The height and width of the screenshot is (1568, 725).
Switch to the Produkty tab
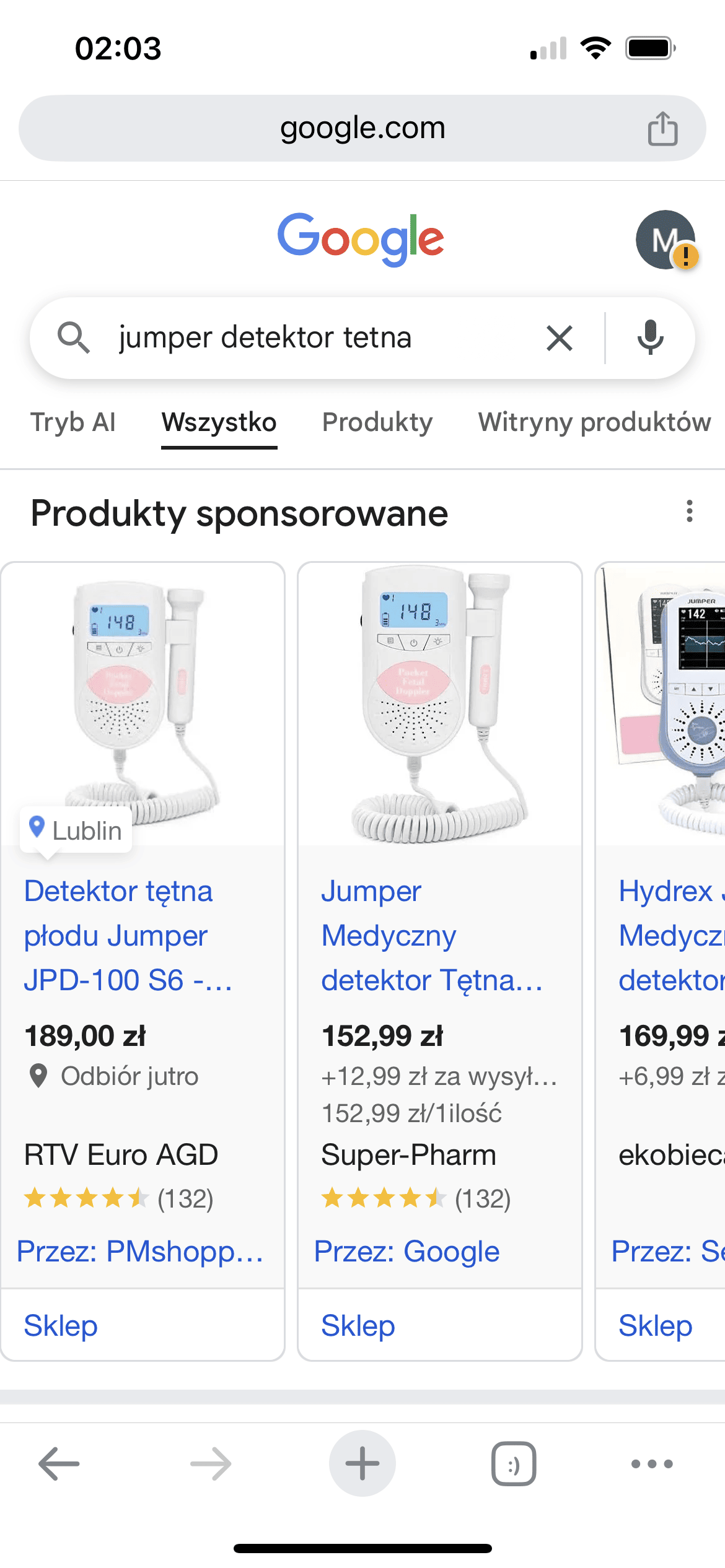[377, 422]
